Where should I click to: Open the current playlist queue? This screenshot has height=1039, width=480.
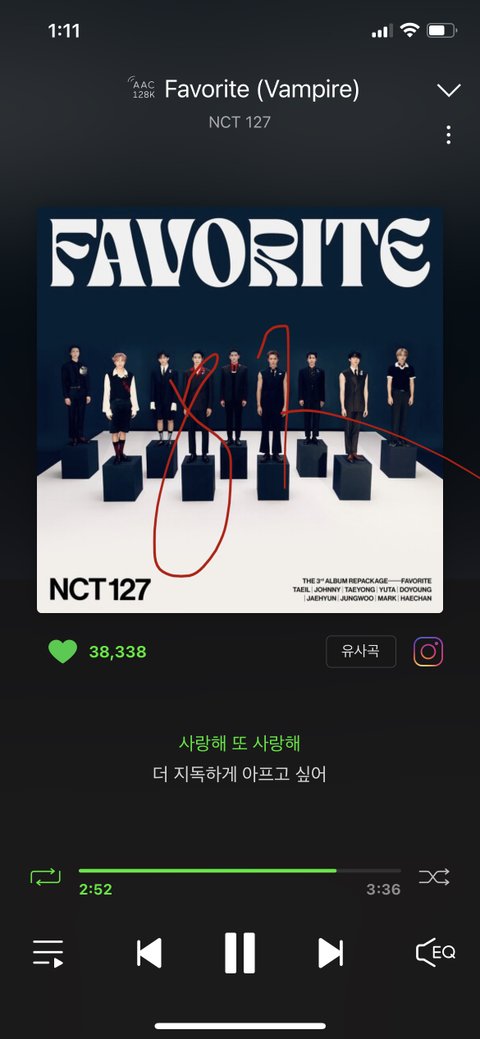click(48, 954)
